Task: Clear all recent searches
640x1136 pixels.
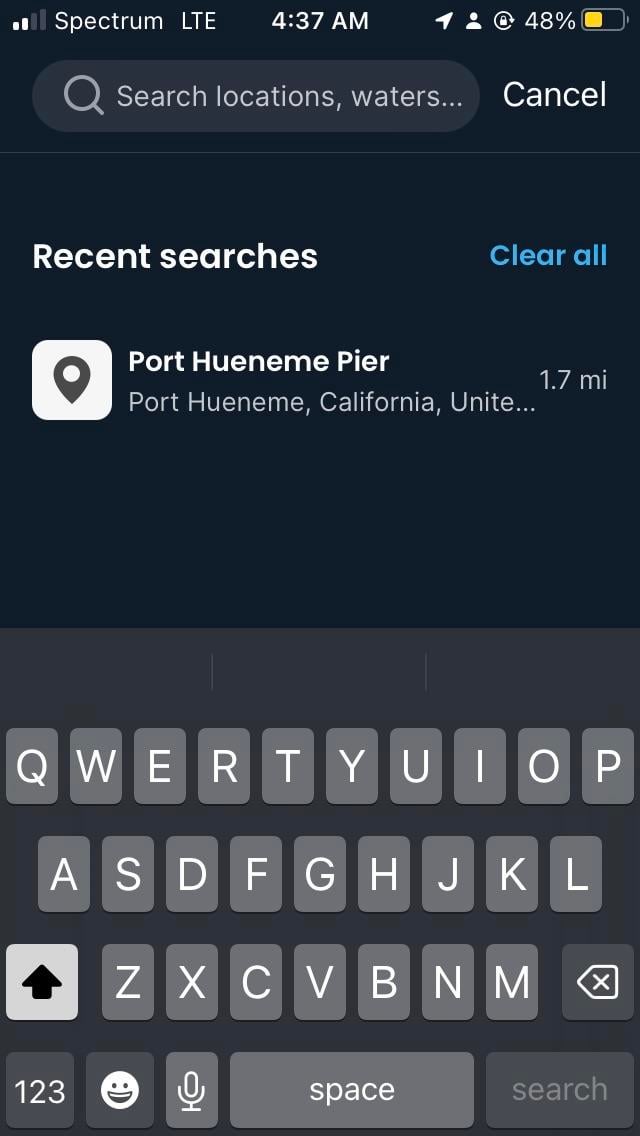Action: click(x=548, y=256)
